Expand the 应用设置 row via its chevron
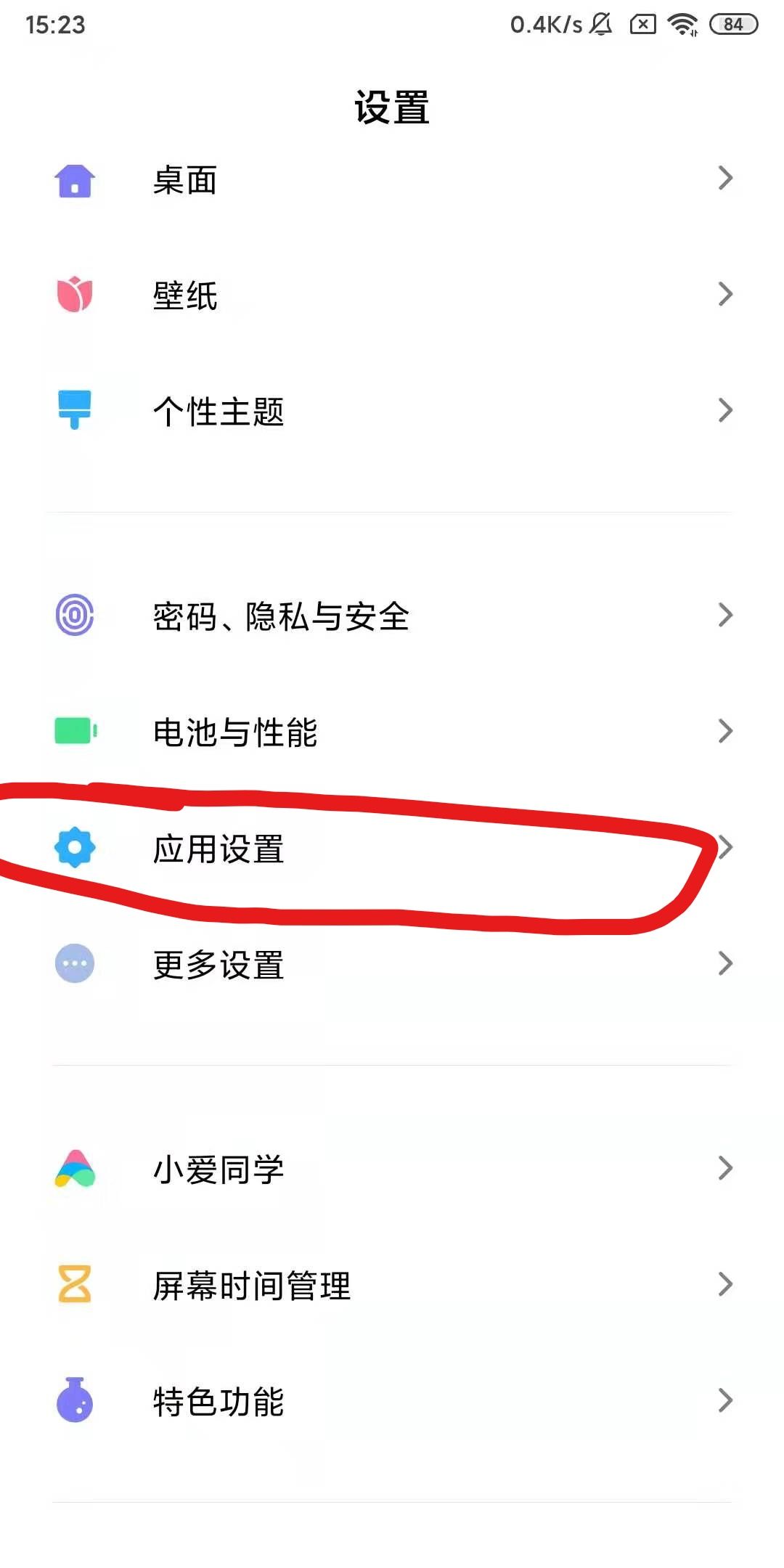 pos(725,848)
